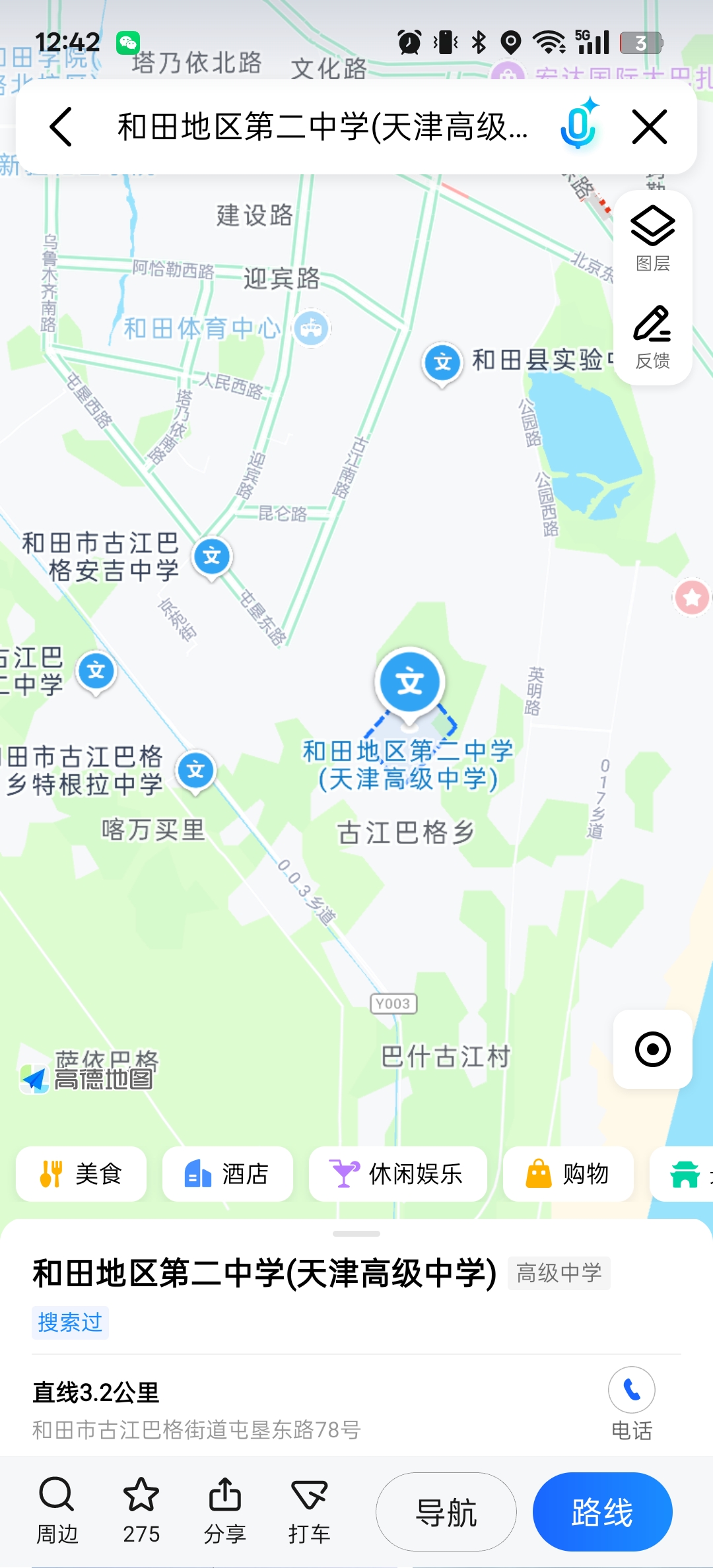Image resolution: width=713 pixels, height=1568 pixels.
Task: Recenter map on my location
Action: (x=652, y=1049)
